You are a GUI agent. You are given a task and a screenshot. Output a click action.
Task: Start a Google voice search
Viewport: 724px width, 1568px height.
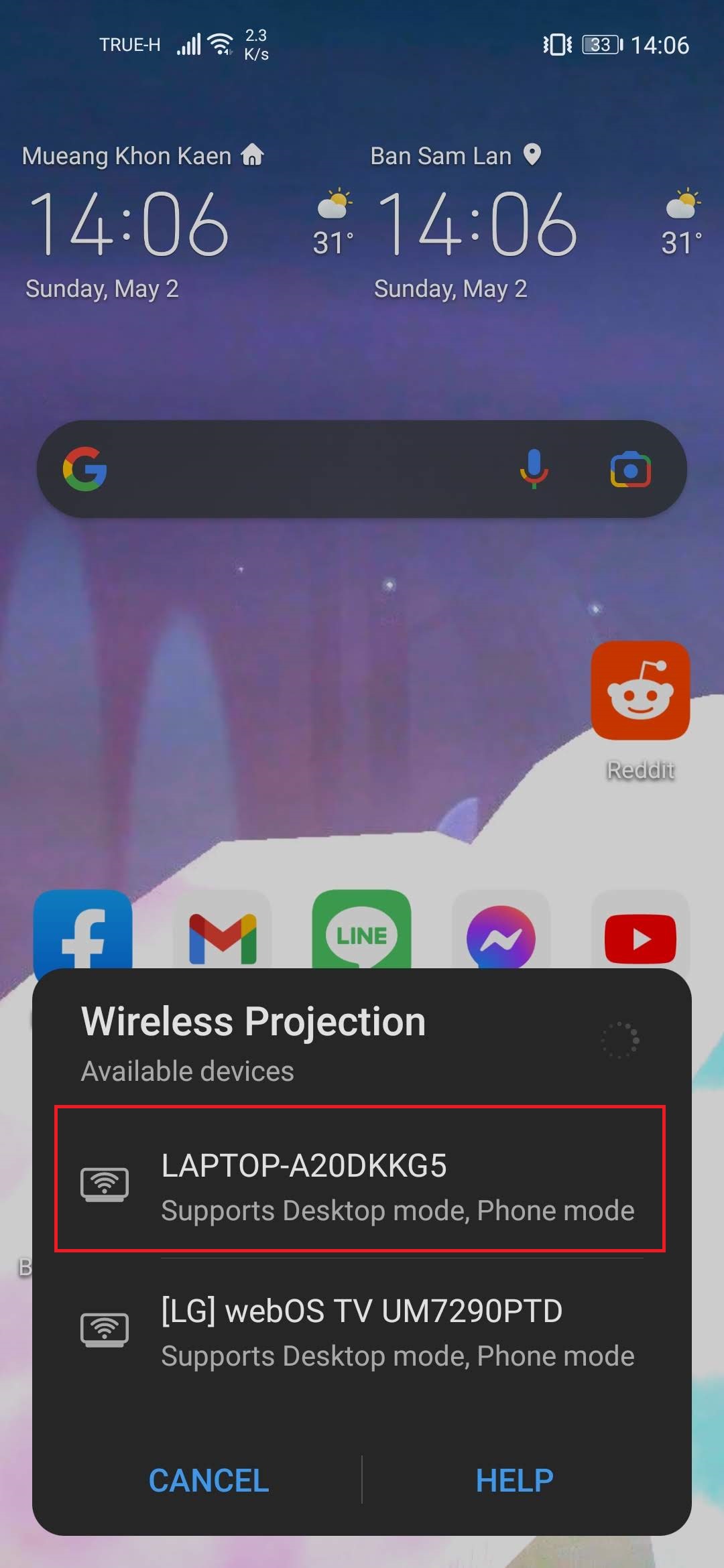click(534, 469)
